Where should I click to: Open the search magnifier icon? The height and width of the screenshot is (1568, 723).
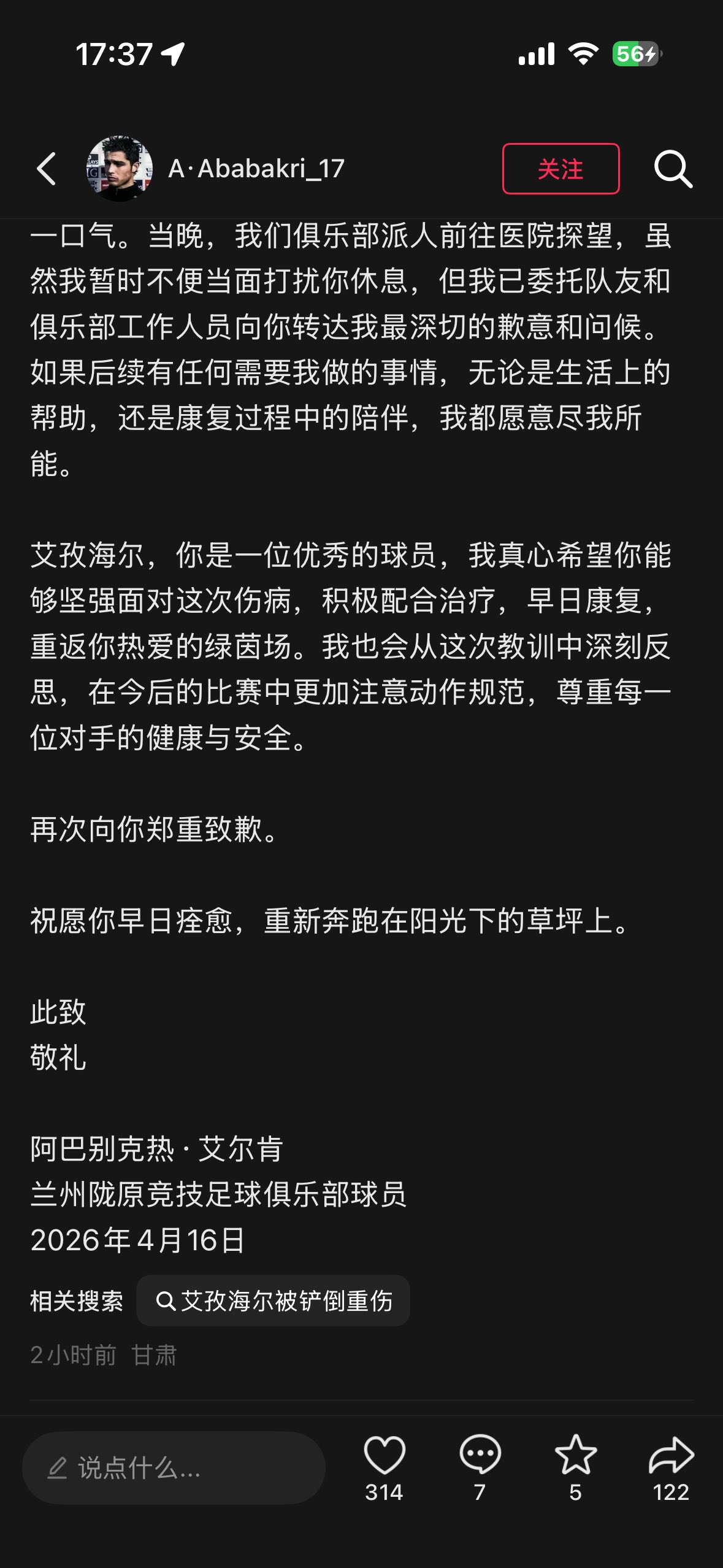(x=673, y=169)
